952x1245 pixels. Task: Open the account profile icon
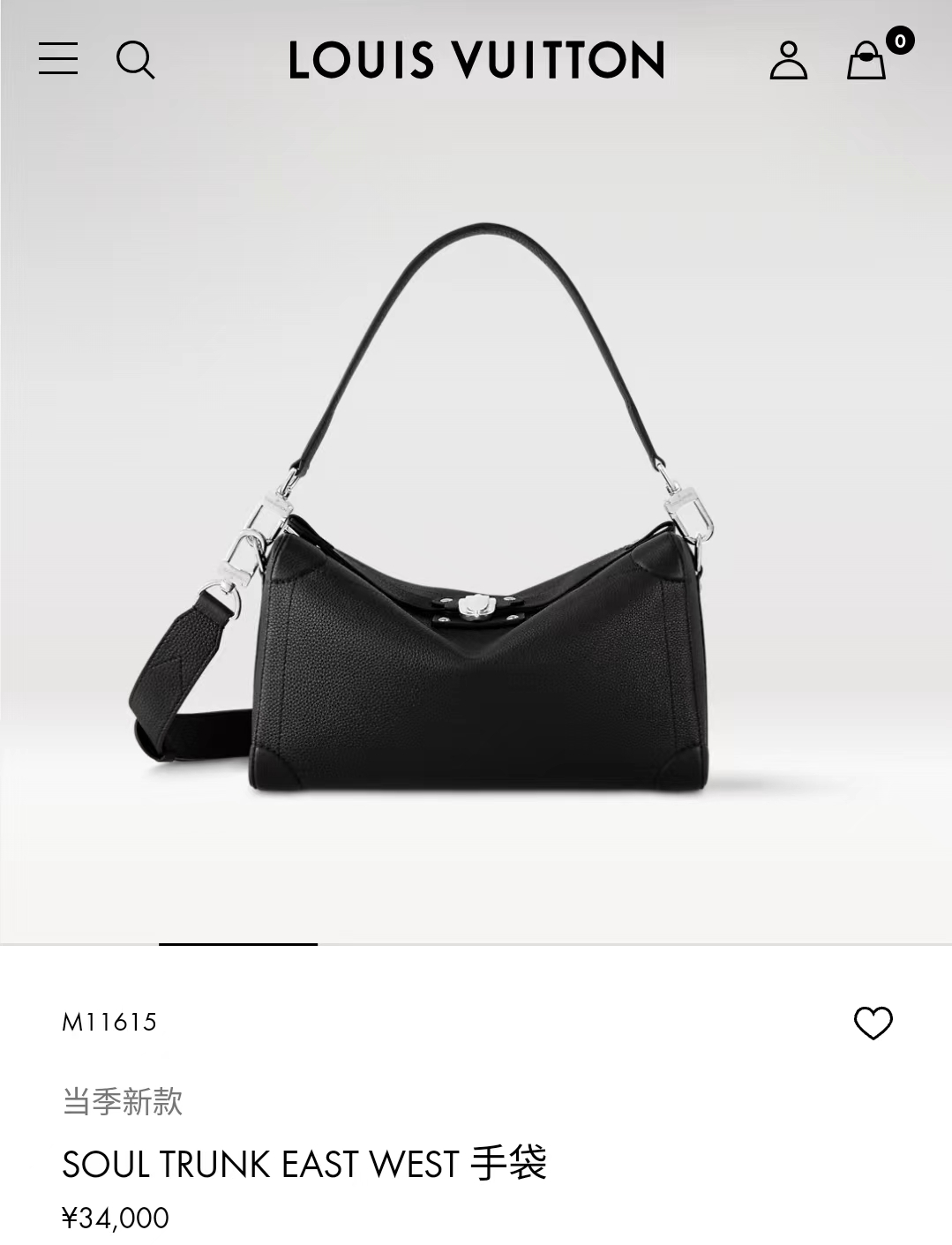pos(788,60)
